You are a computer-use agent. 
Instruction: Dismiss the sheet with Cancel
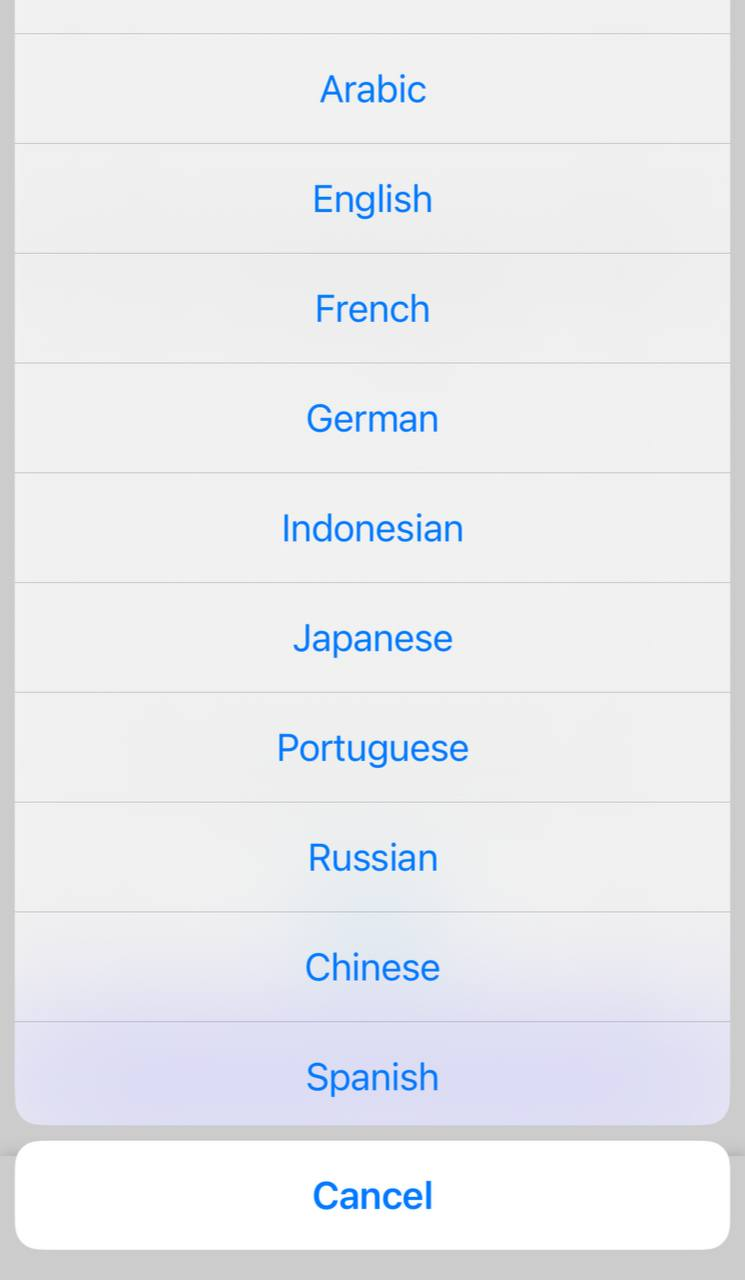click(372, 1195)
